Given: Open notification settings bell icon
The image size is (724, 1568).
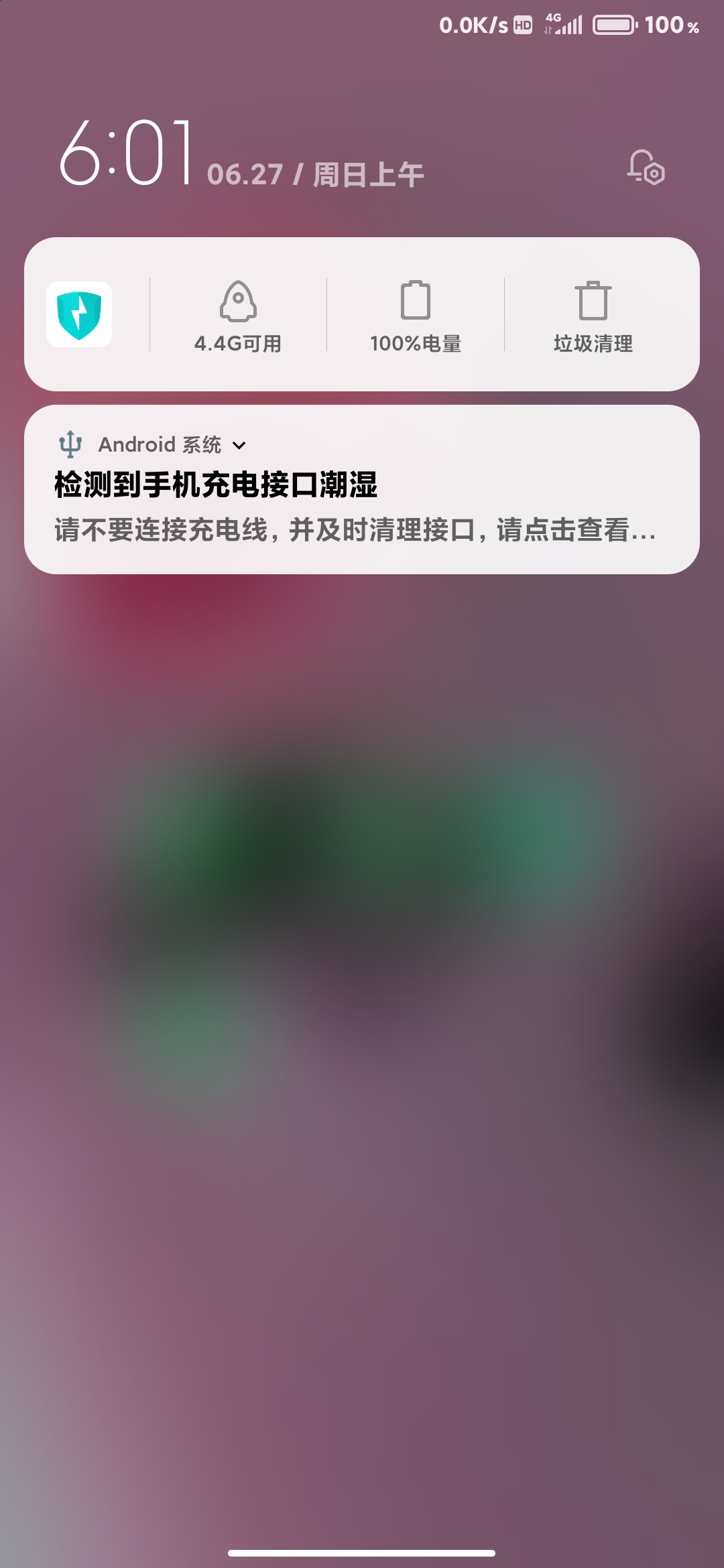Looking at the screenshot, I should pyautogui.click(x=646, y=168).
